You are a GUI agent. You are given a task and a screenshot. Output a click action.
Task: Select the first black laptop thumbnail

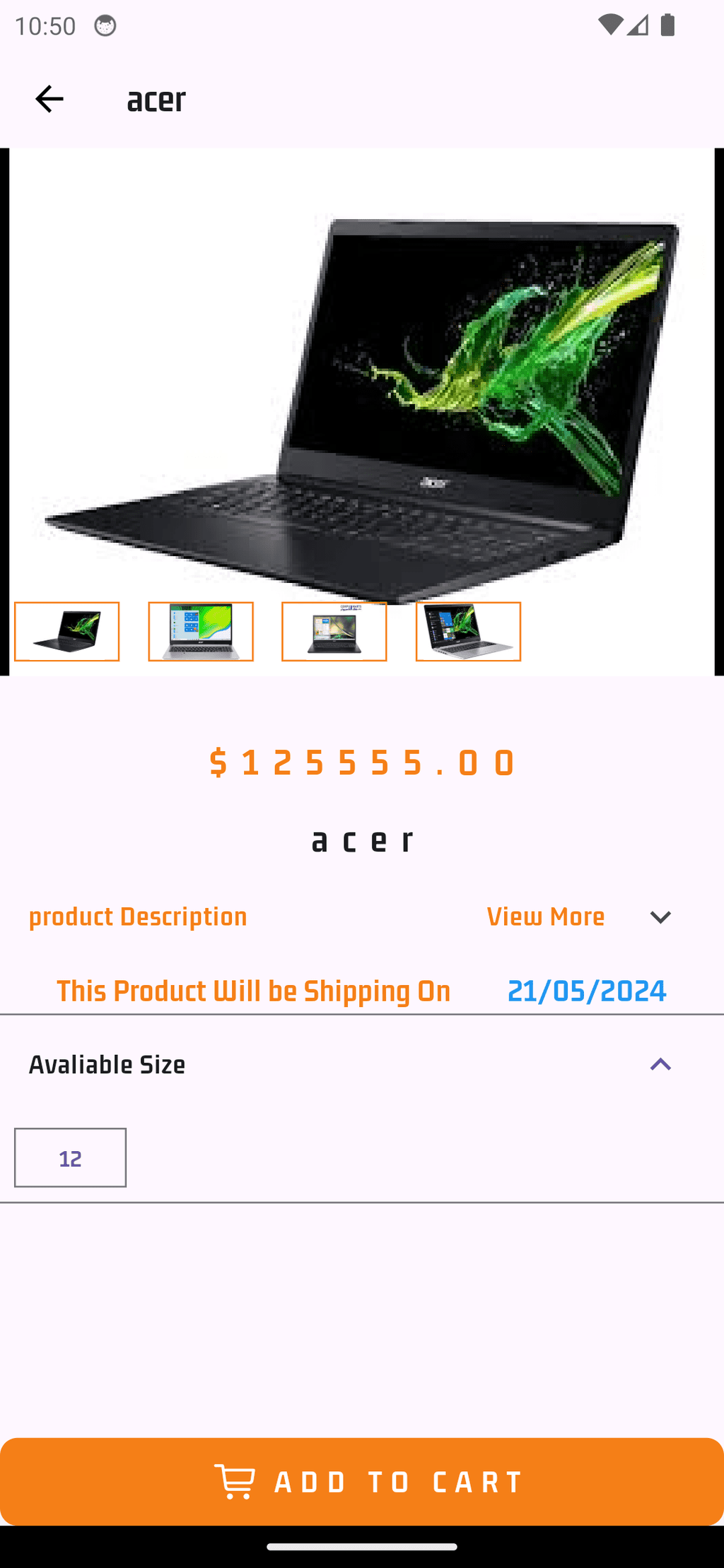(x=67, y=632)
